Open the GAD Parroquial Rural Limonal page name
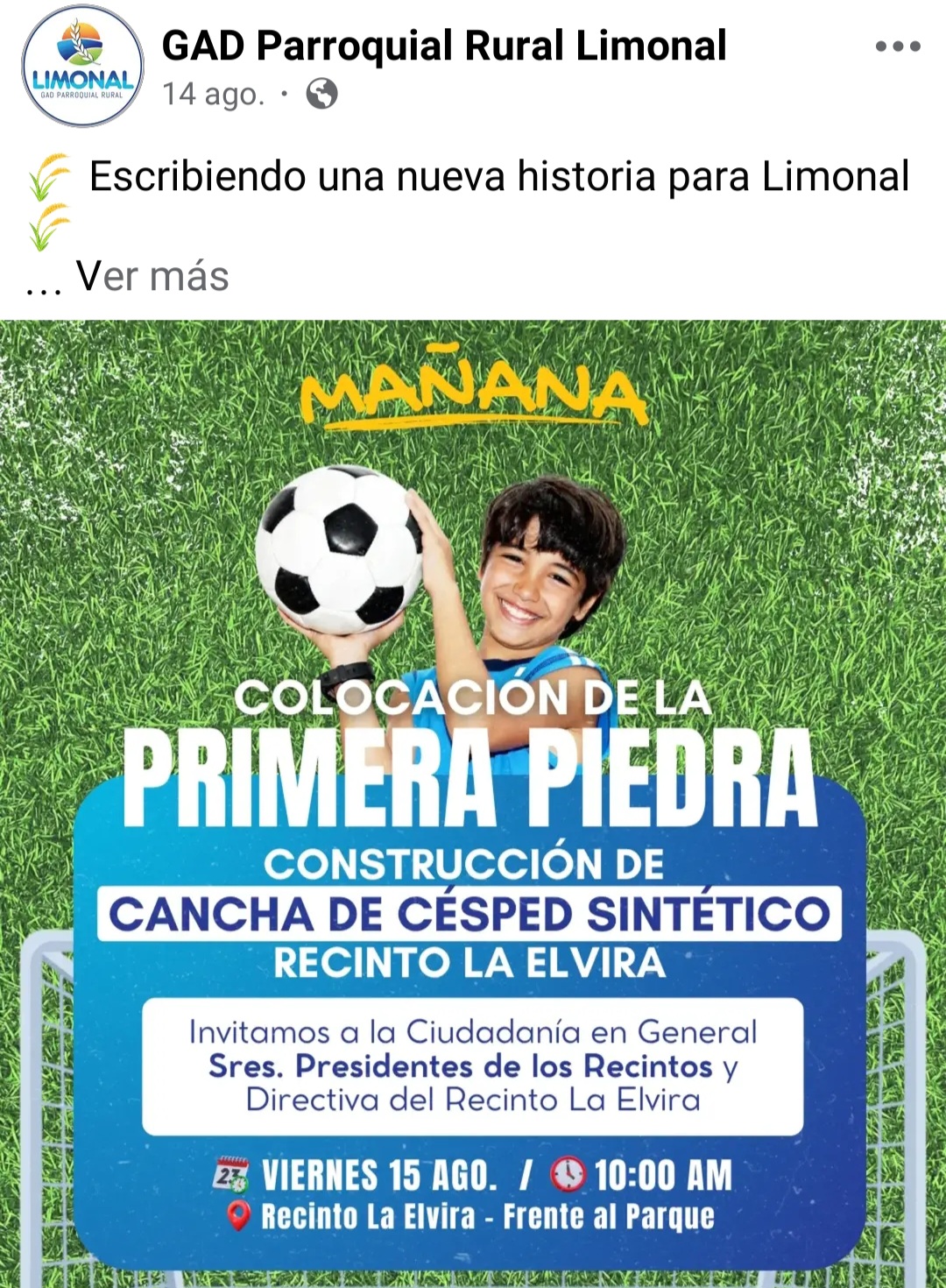The width and height of the screenshot is (946, 1288). coord(444,46)
